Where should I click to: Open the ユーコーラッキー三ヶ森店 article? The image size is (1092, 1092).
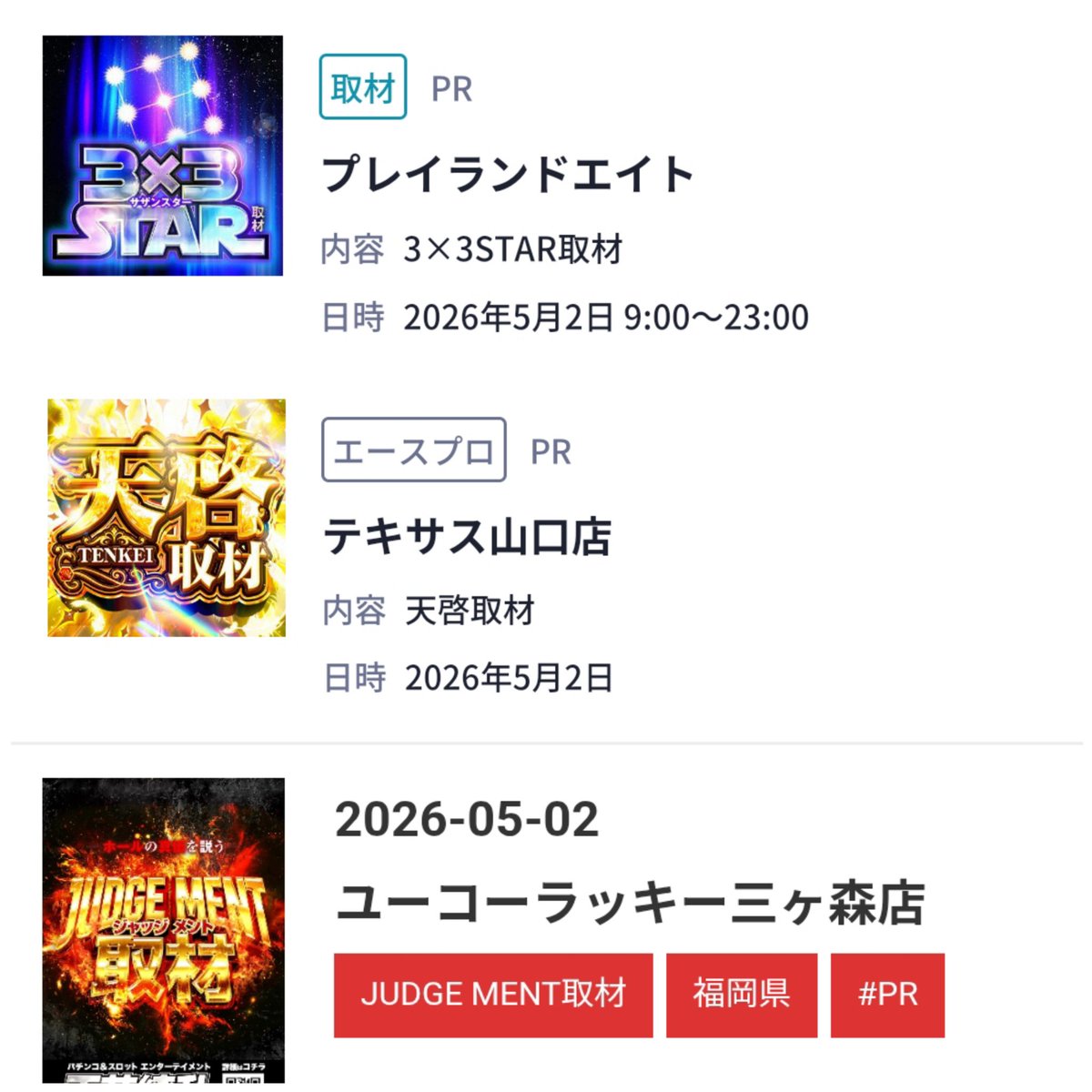click(x=630, y=903)
